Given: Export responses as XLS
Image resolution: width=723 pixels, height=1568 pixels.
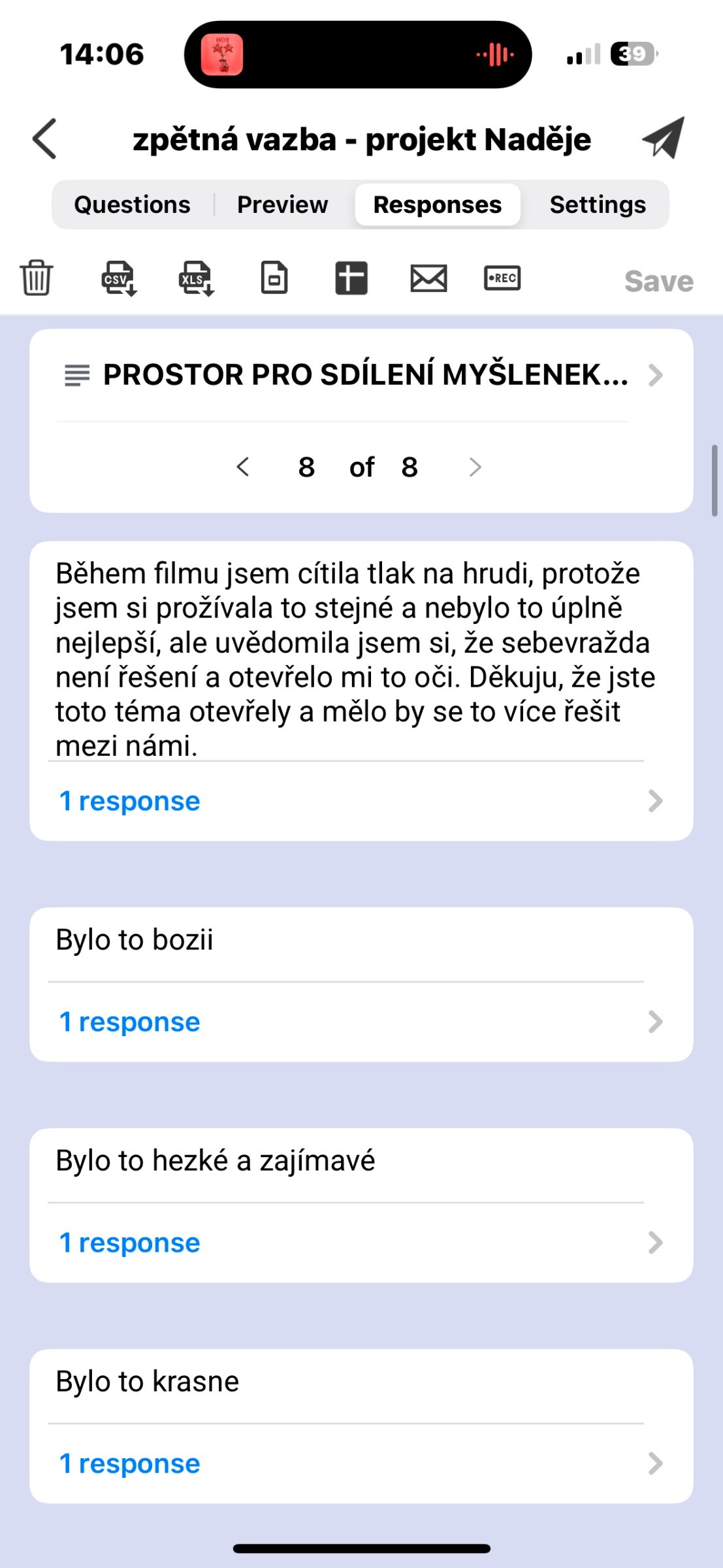Looking at the screenshot, I should (197, 278).
